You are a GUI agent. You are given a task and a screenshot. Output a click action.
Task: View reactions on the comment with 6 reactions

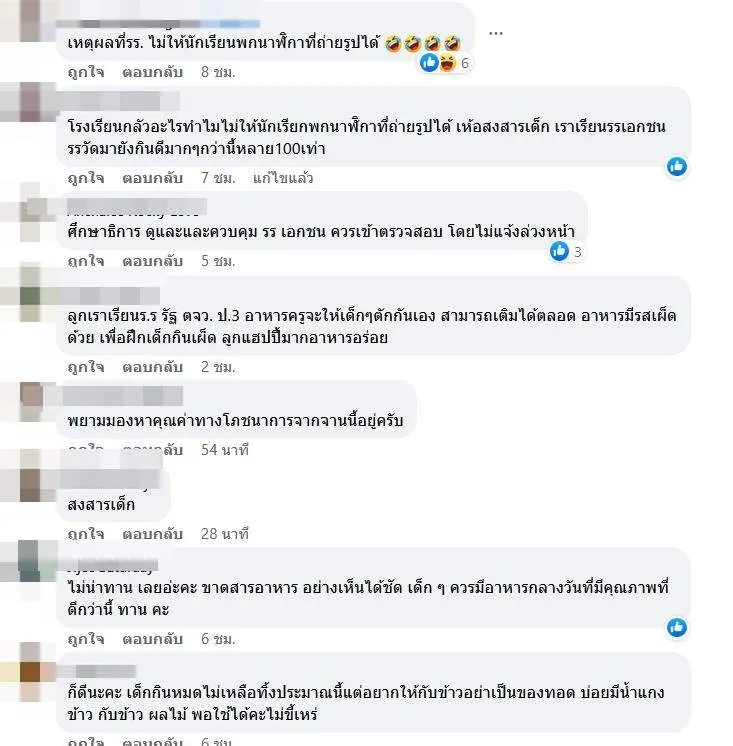[445, 63]
